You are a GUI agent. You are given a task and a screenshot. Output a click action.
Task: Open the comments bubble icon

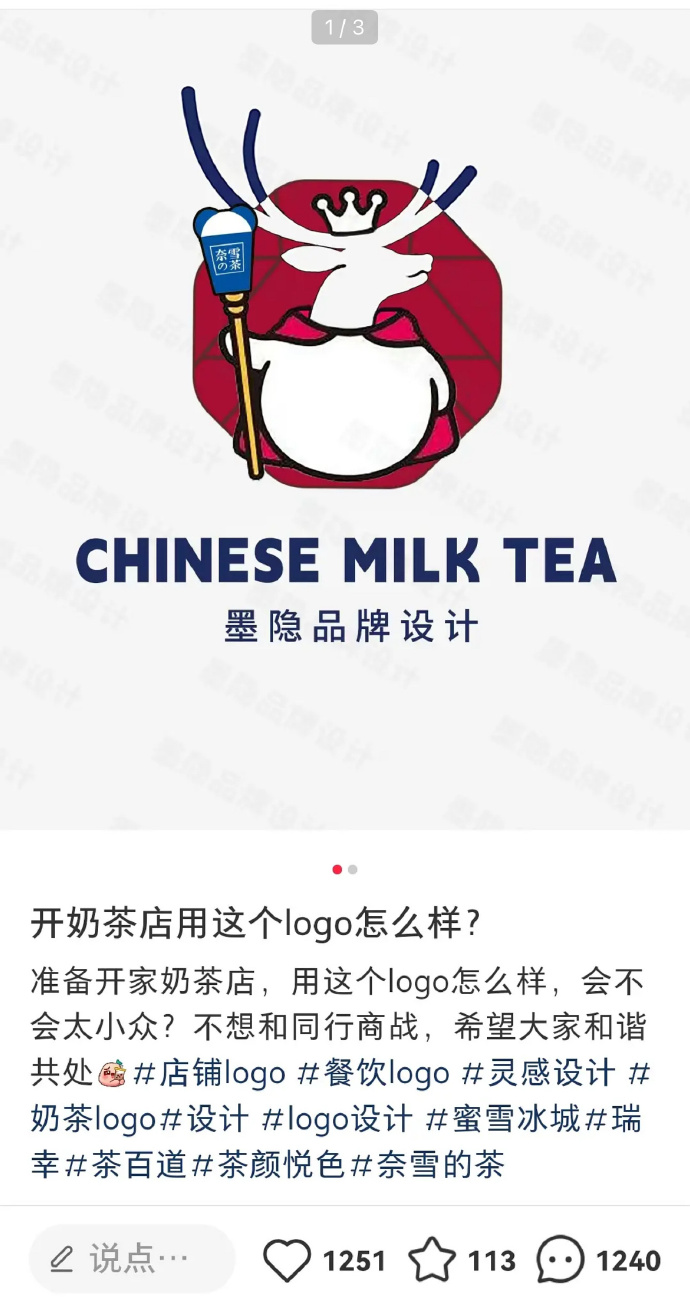click(x=560, y=1260)
